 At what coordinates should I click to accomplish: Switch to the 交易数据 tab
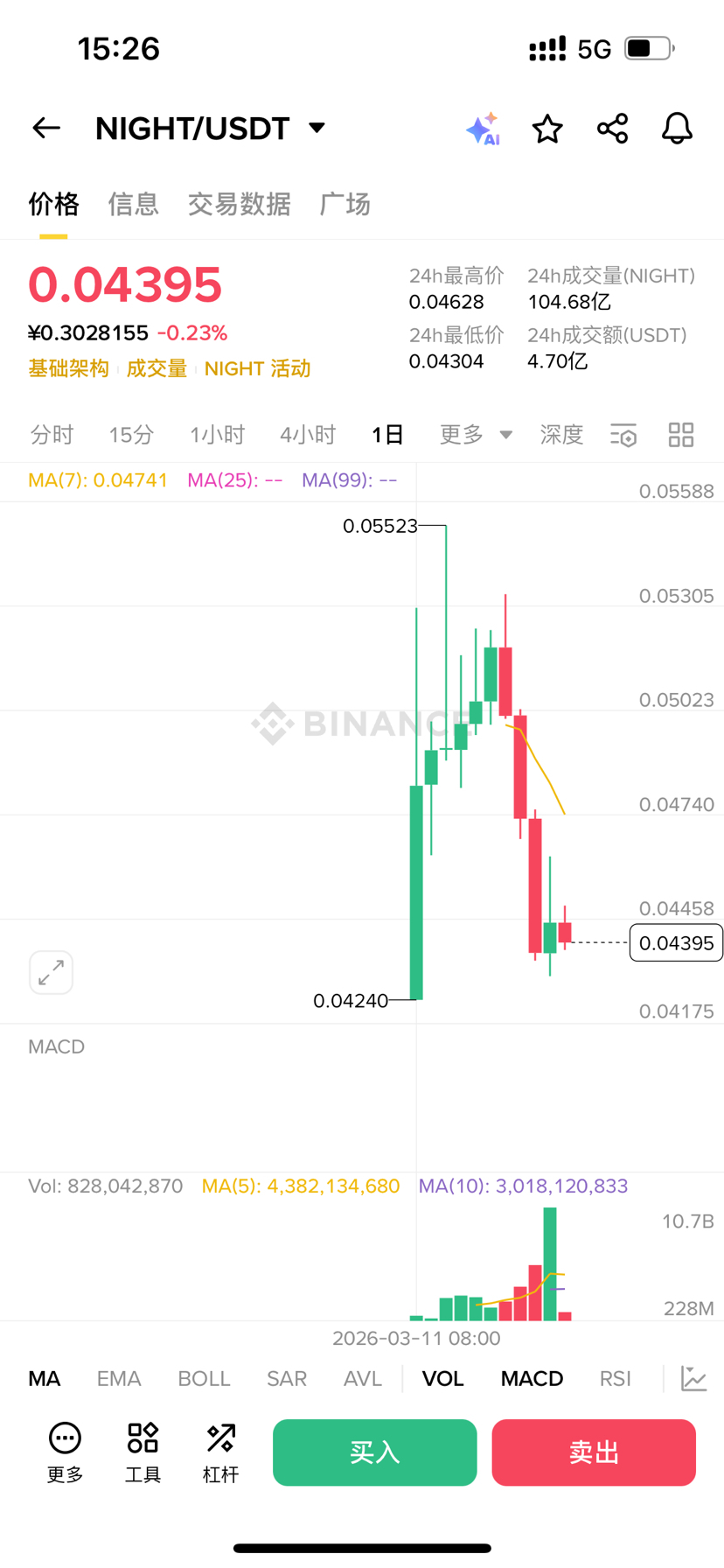pyautogui.click(x=239, y=204)
